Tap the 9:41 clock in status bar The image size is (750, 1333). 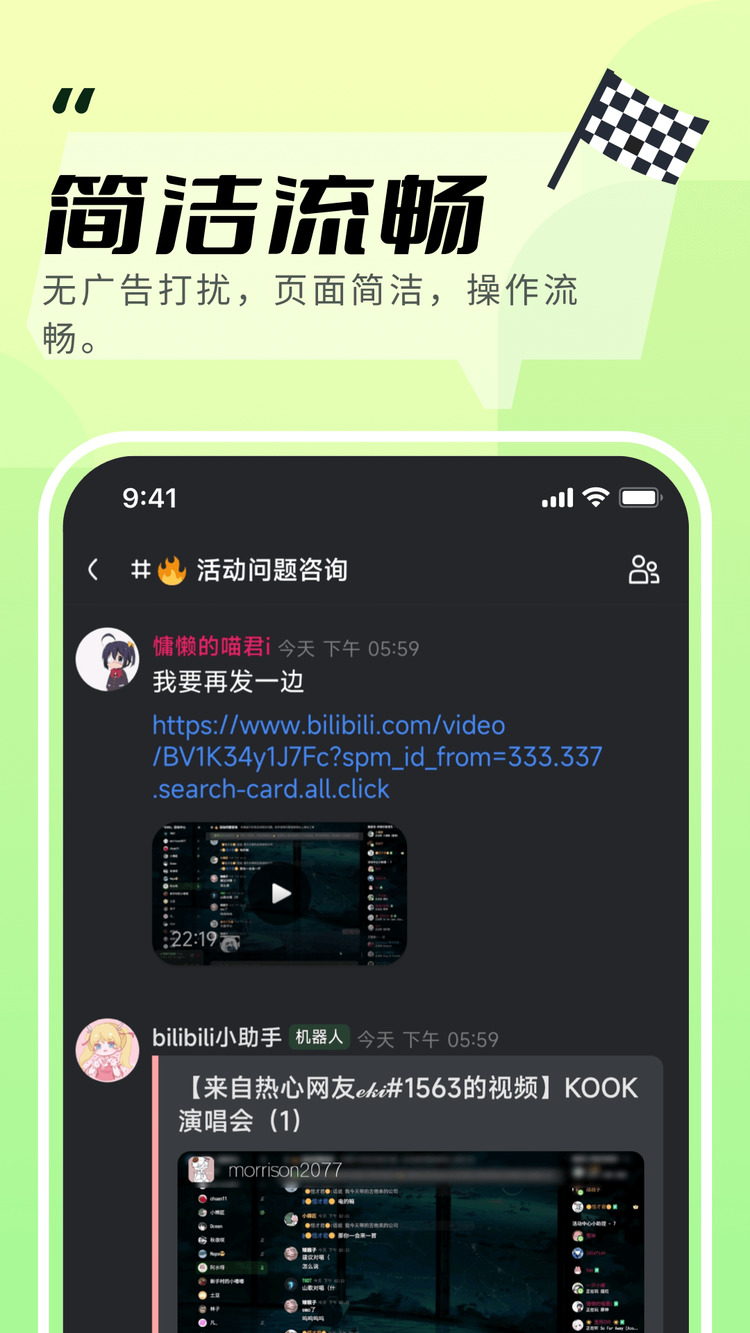(150, 497)
